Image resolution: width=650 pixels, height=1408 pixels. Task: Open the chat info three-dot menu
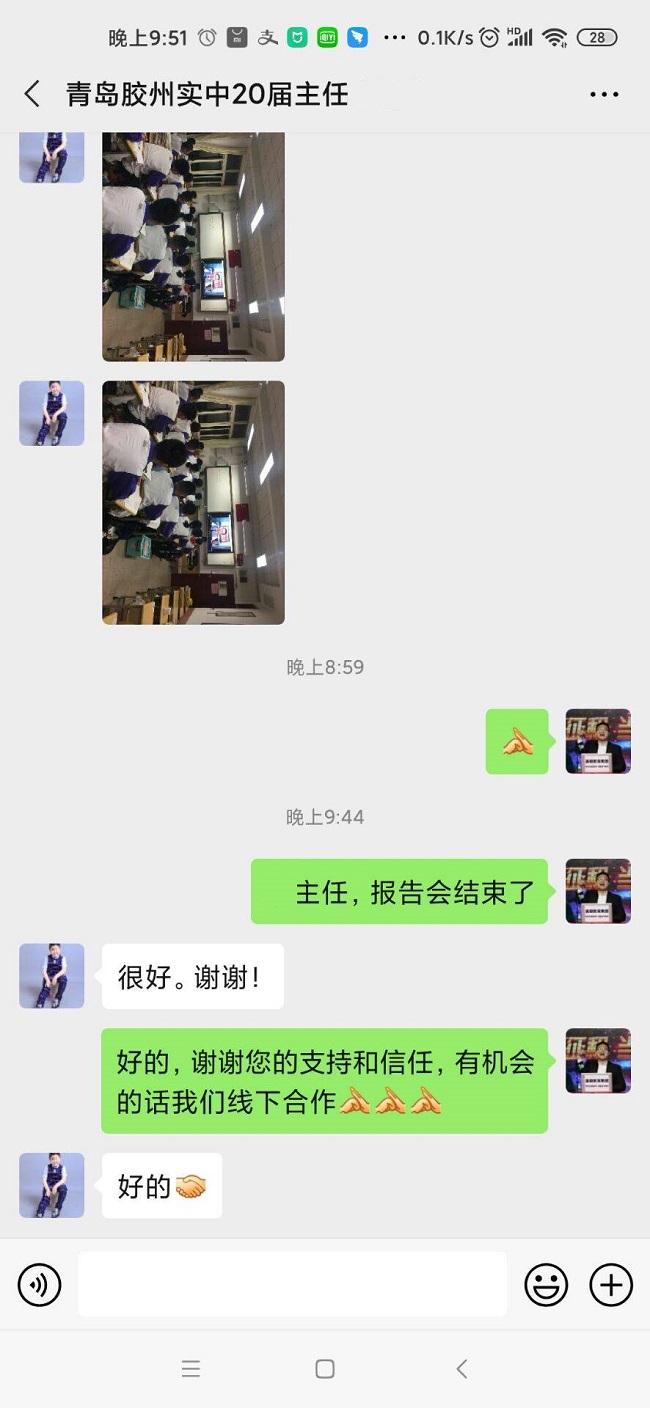(x=604, y=95)
